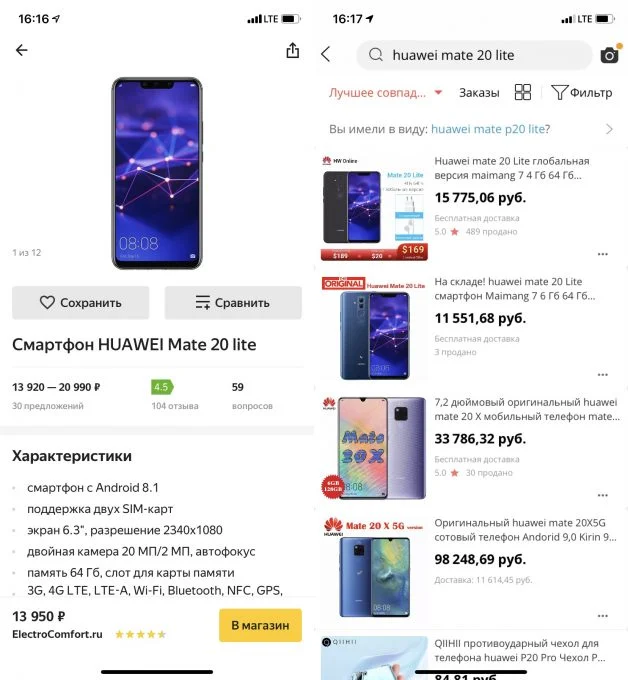Share this product page

click(x=292, y=51)
